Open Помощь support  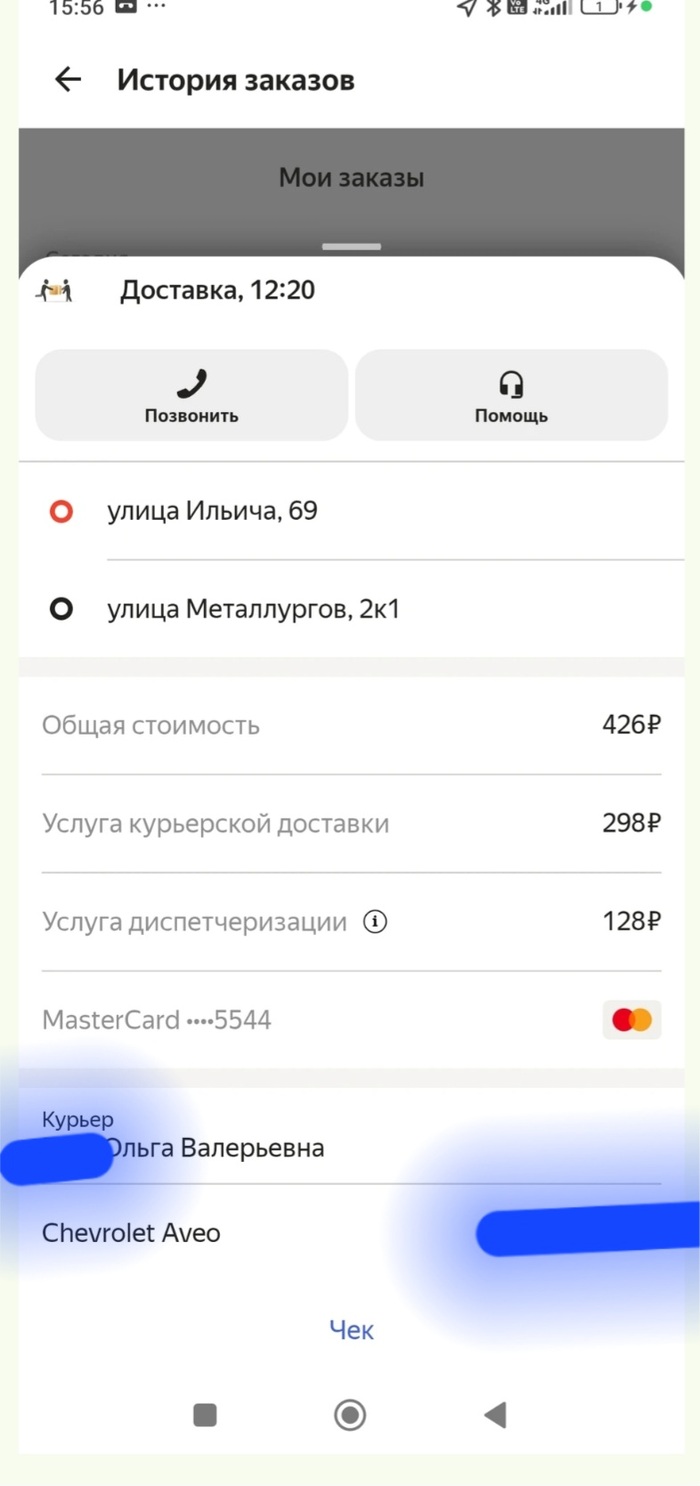(511, 395)
